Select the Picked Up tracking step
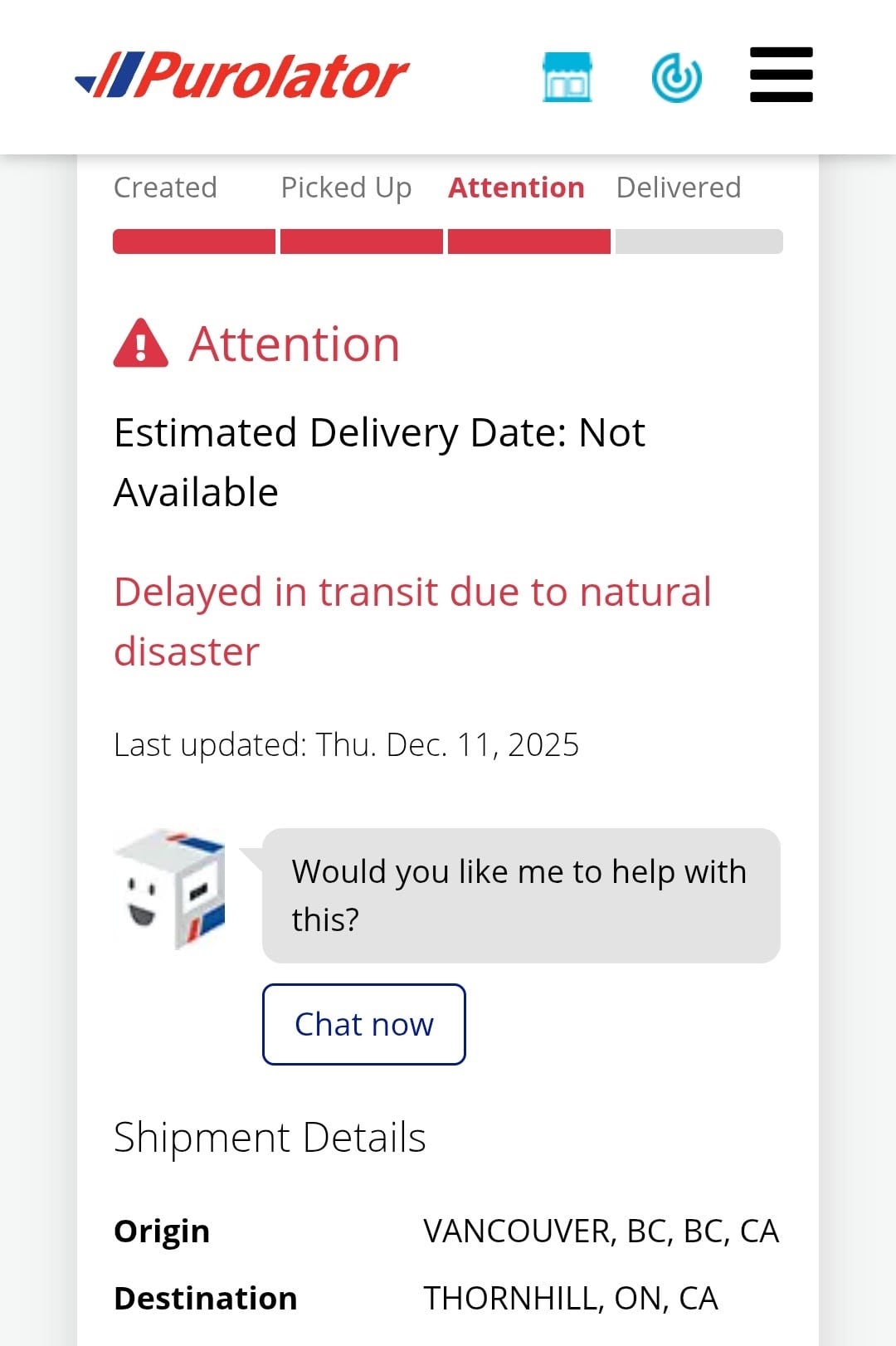The image size is (896, 1346). [346, 188]
